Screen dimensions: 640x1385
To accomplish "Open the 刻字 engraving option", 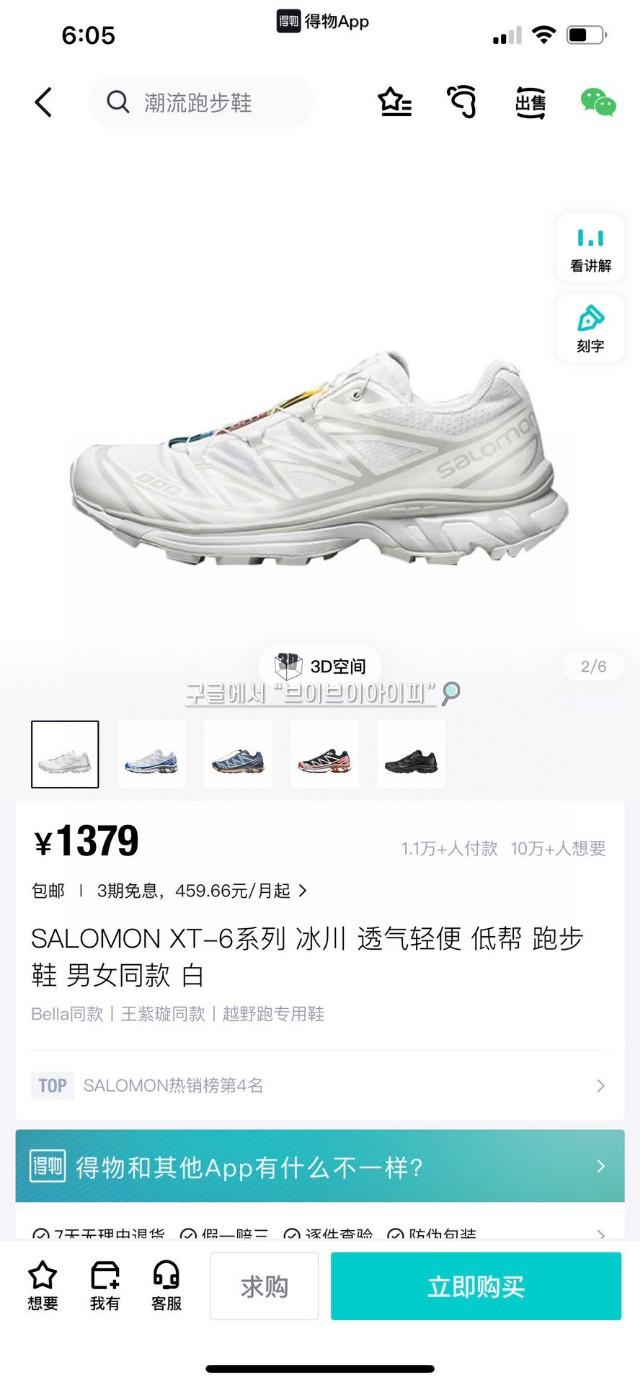I will coord(590,329).
